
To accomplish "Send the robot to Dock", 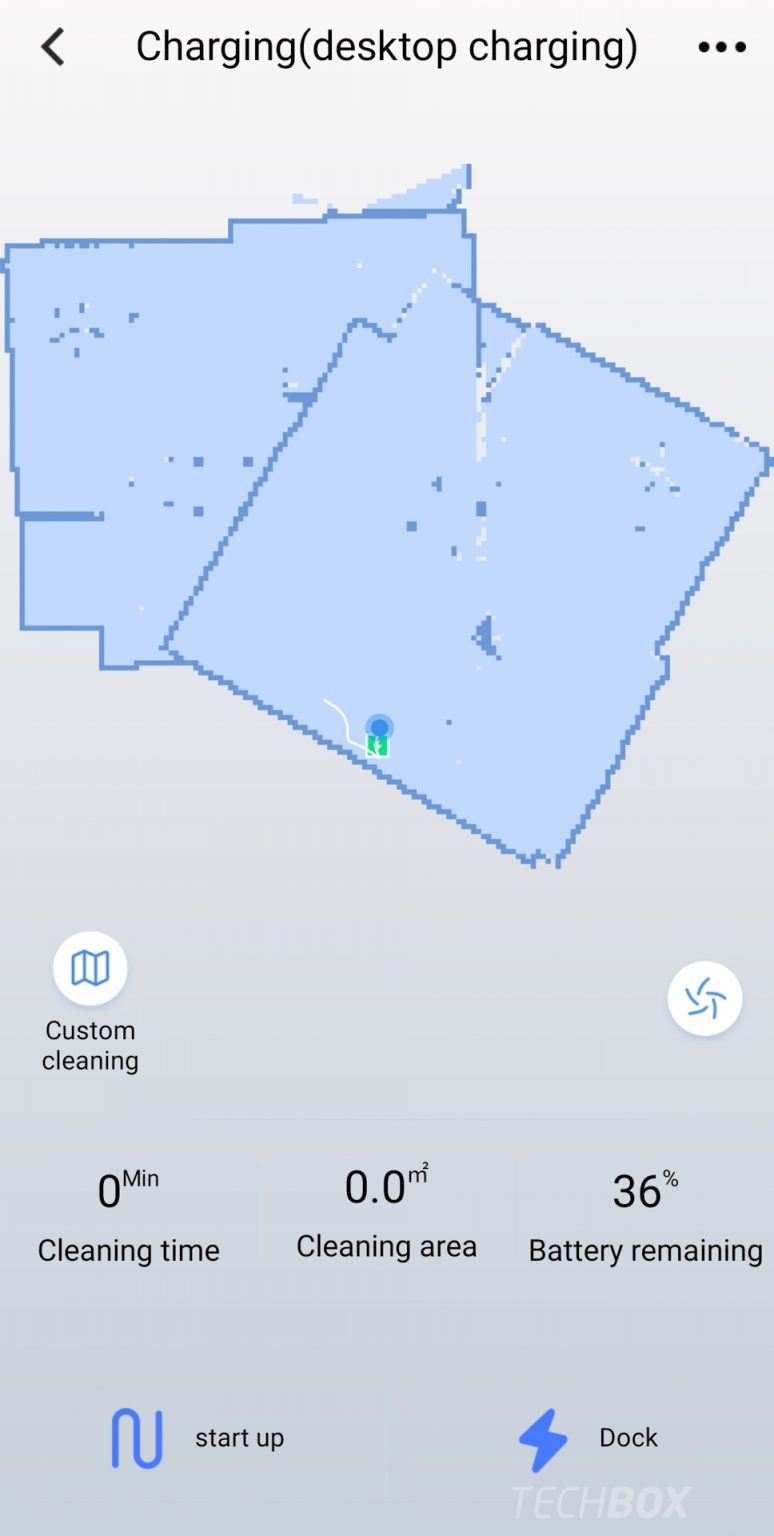I will (x=587, y=1439).
